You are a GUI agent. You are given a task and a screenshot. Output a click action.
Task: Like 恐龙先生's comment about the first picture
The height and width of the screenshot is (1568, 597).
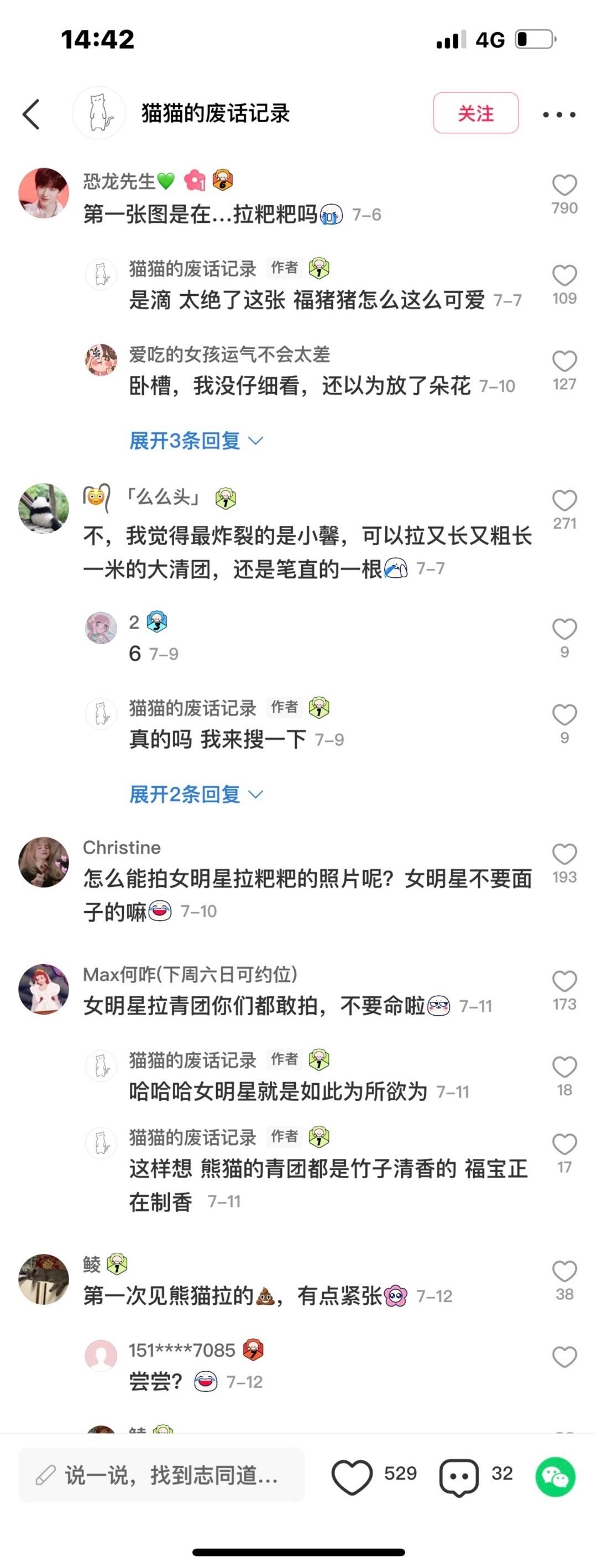pos(564,185)
